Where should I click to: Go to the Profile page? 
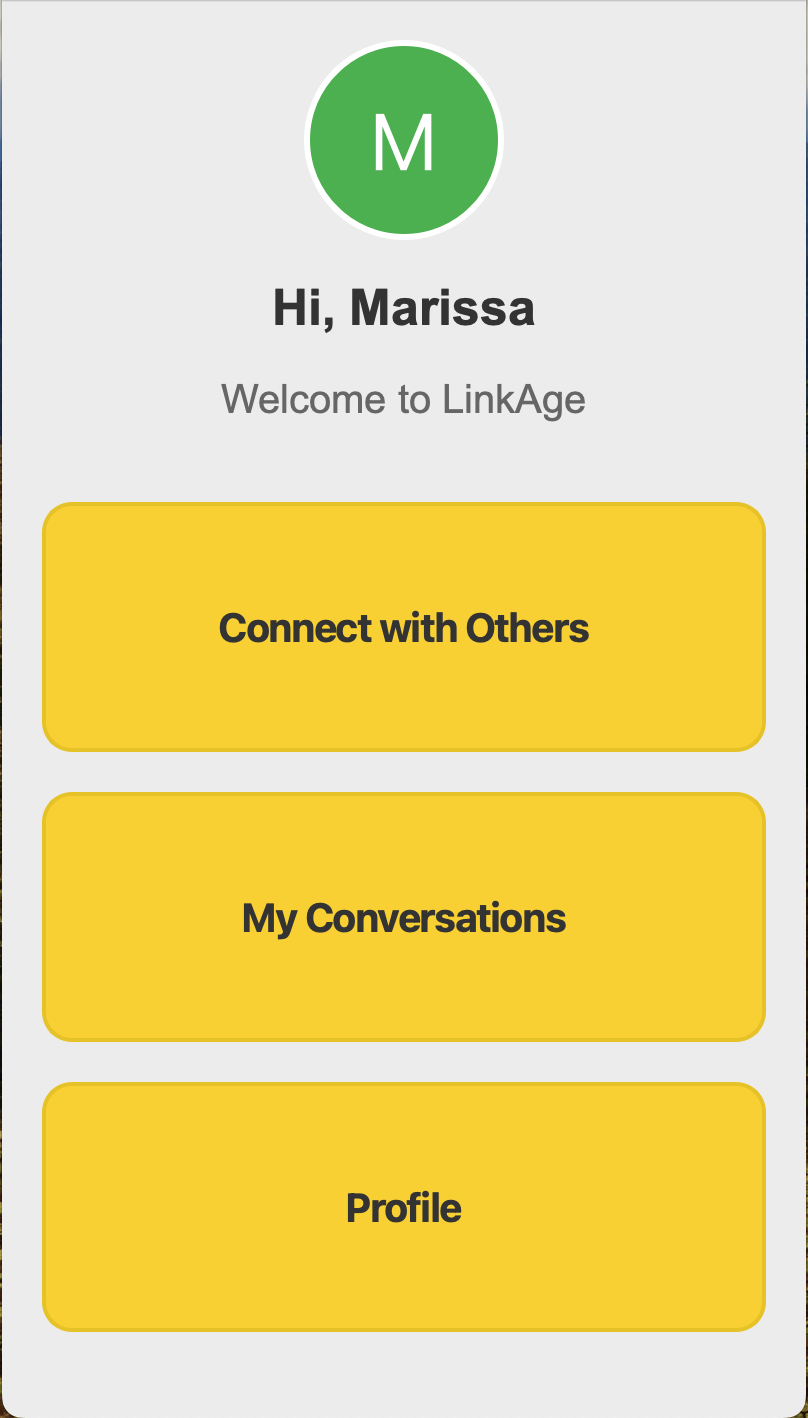(x=404, y=1207)
